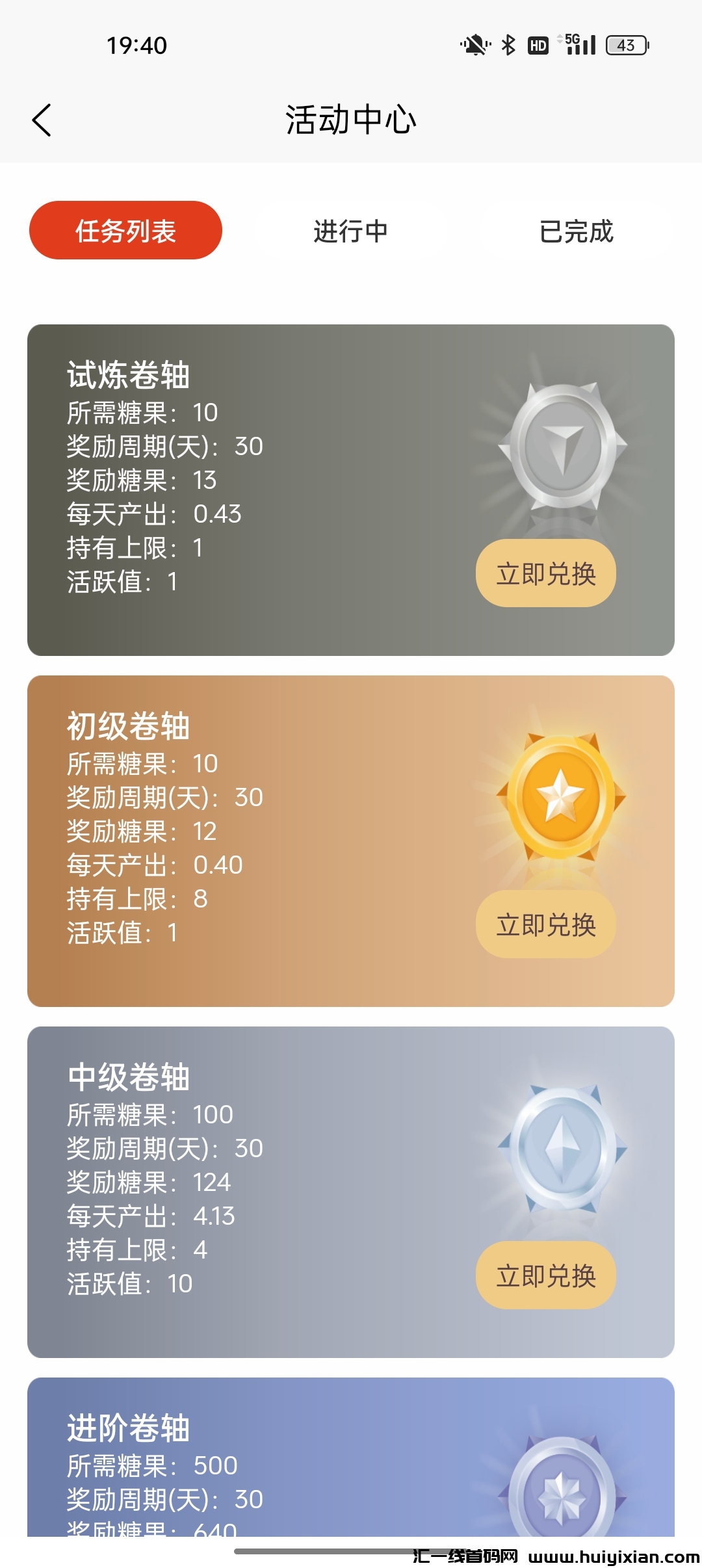Tap the HD icon in the status bar

[538, 46]
